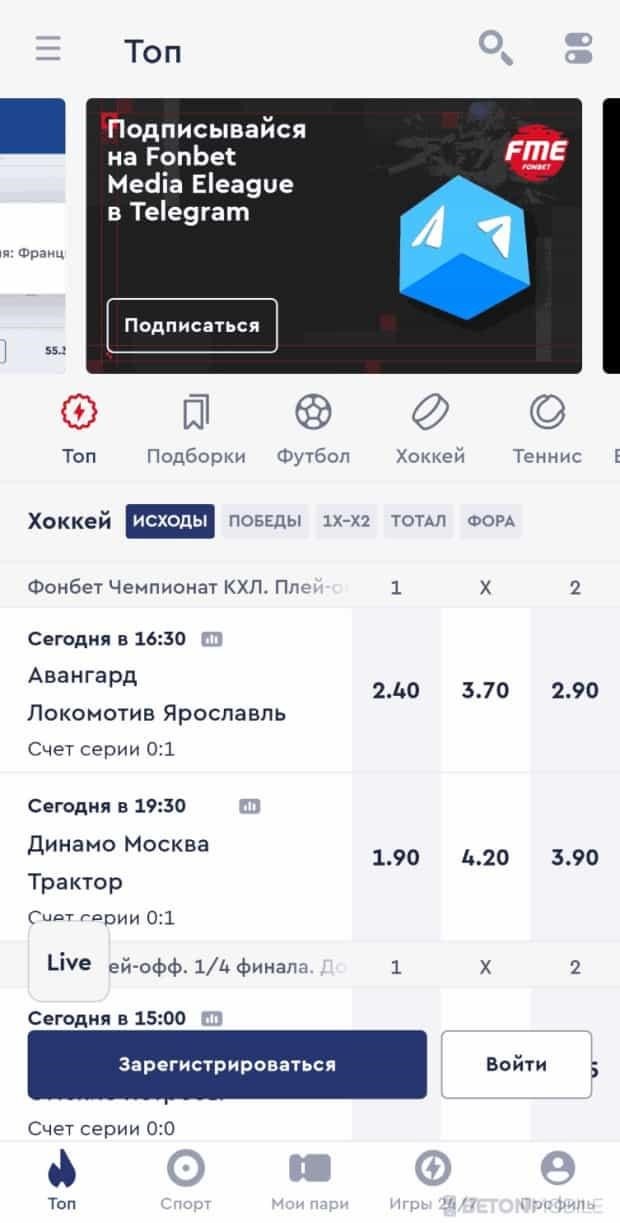Tap the Войти button

coord(516,1065)
